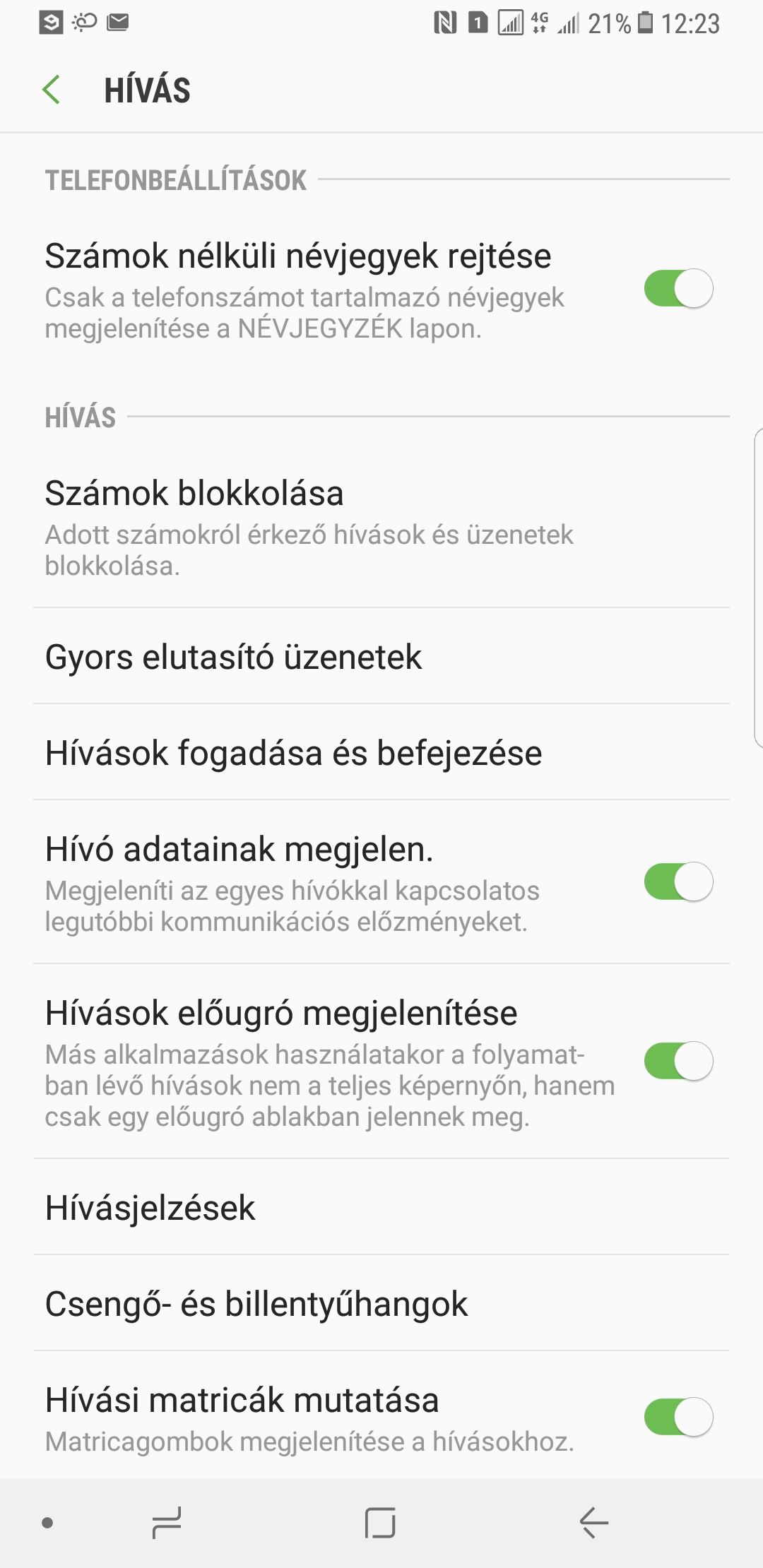Open Gyors elutasító üzenetek
763x1568 pixels.
(381, 657)
